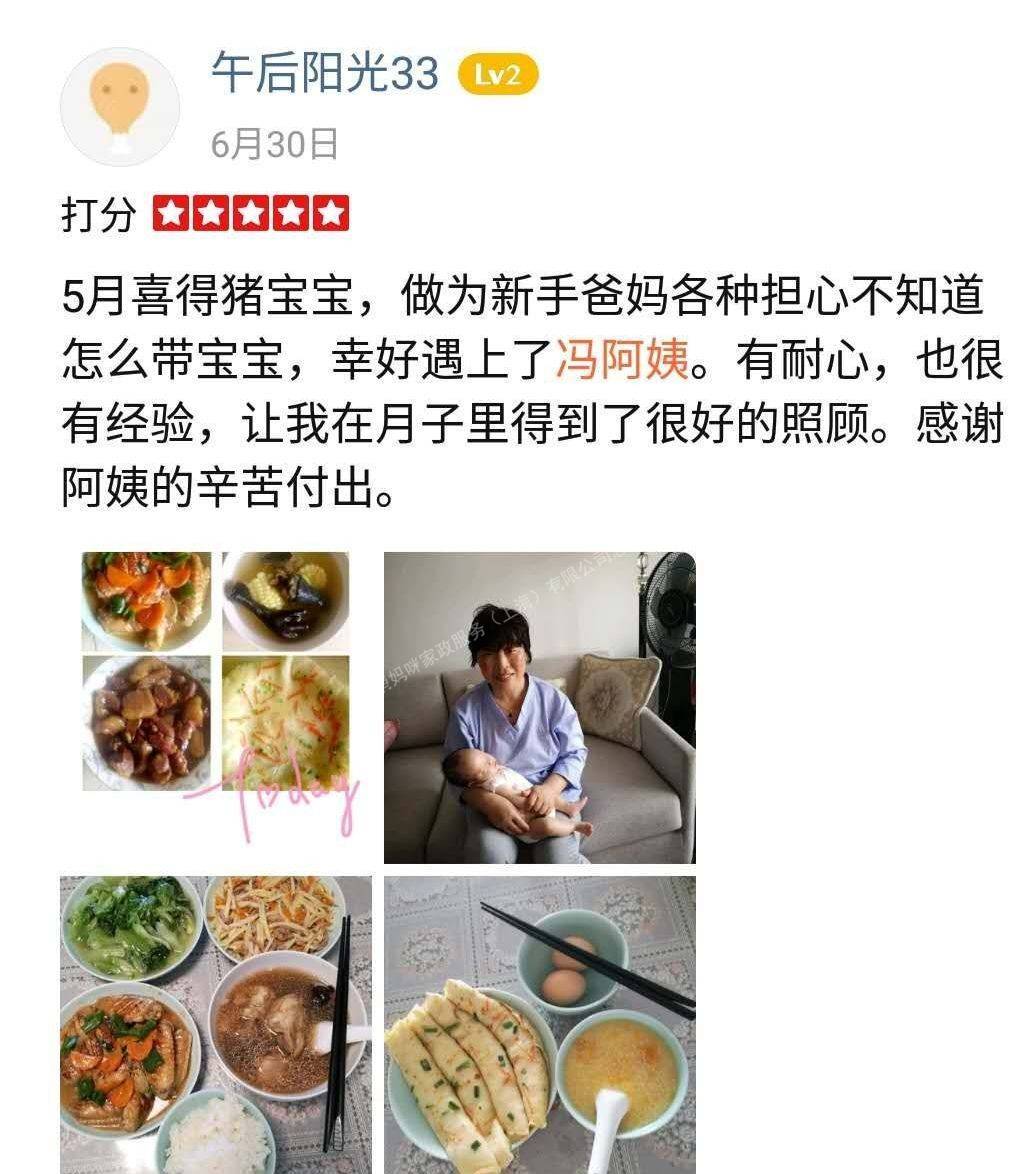Viewport: 1036px width, 1174px height.
Task: Open 午后阳光33's profile avatar
Action: click(x=120, y=107)
